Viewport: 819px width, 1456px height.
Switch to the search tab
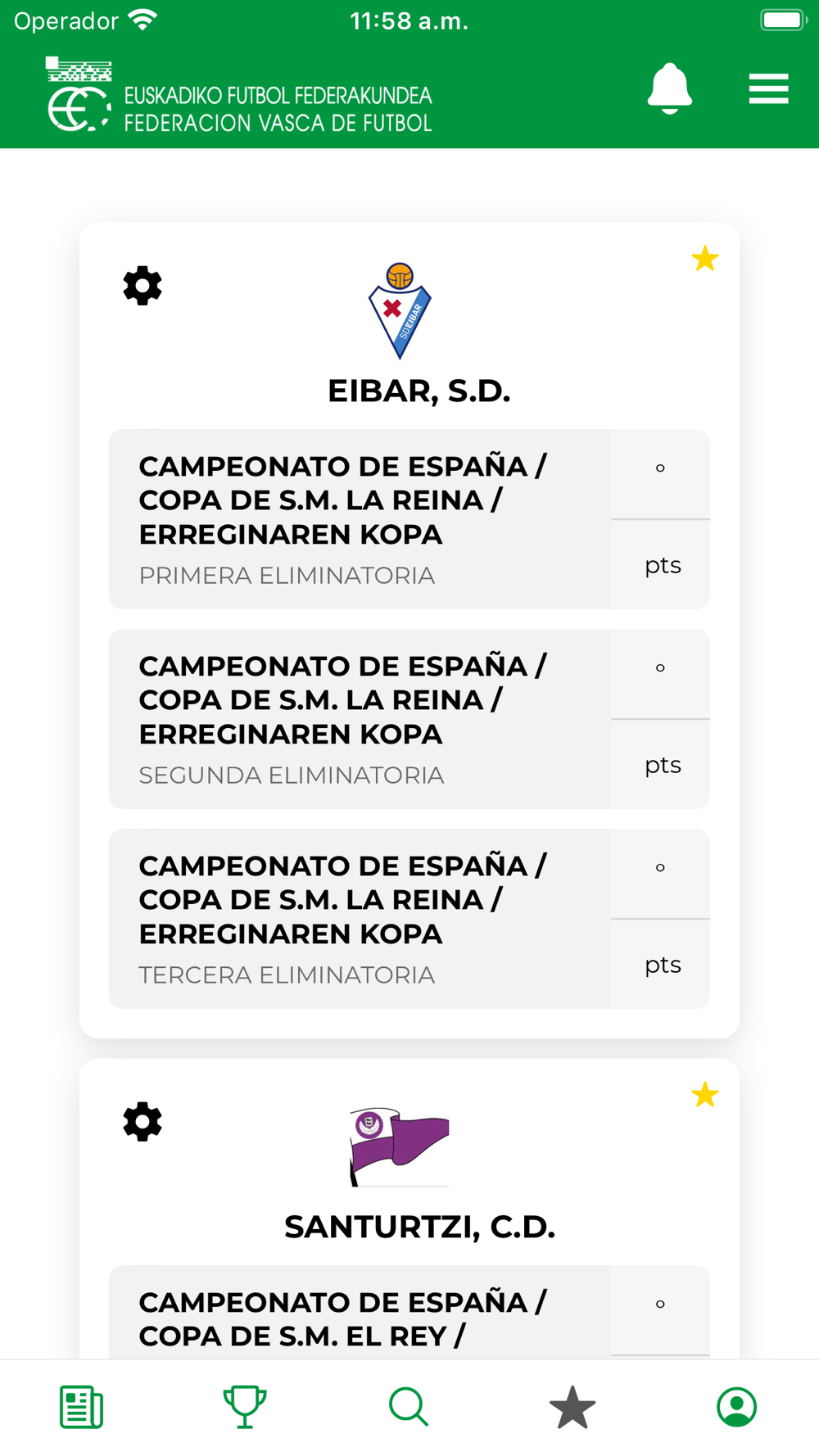point(409,1407)
